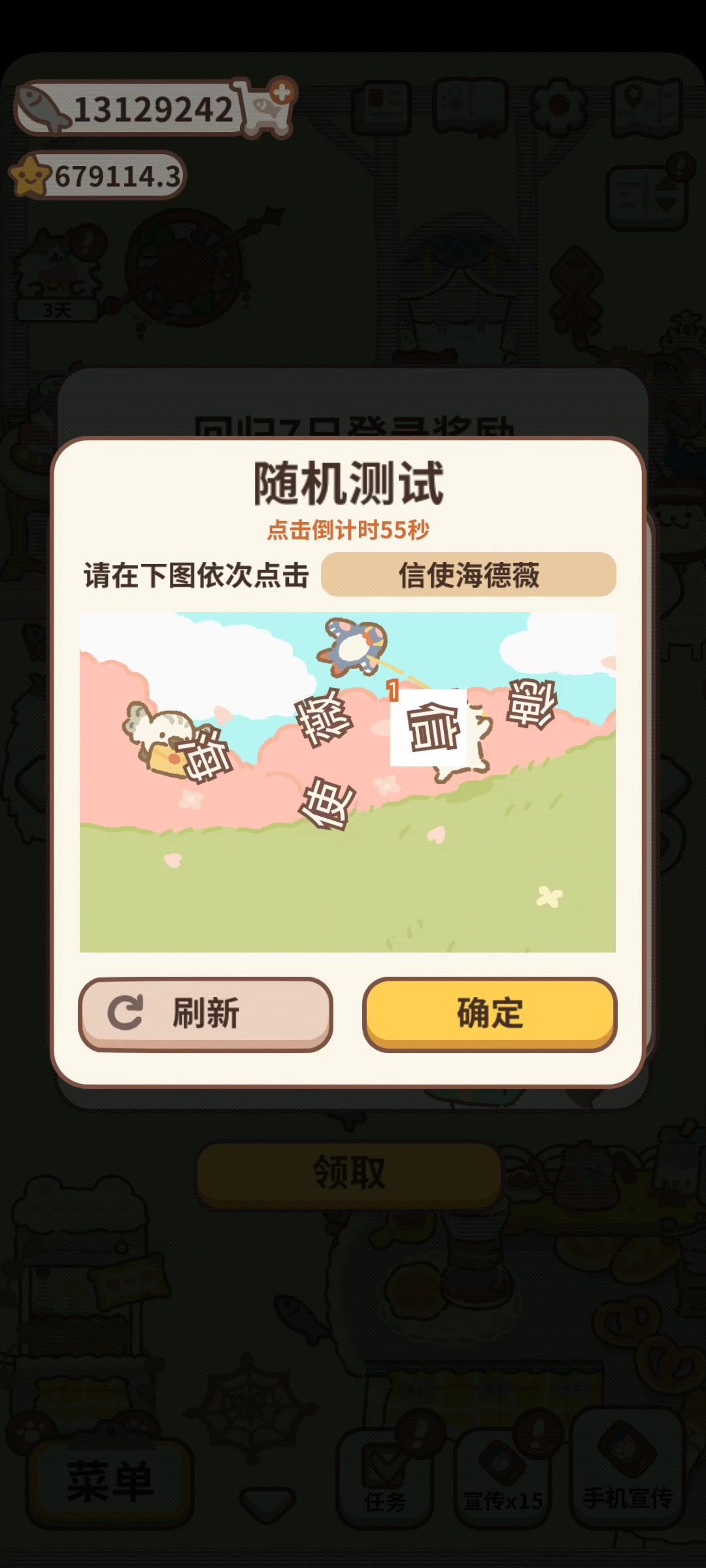Viewport: 706px width, 1568px height.
Task: Select the character 德 in the picture
Action: 532,703
